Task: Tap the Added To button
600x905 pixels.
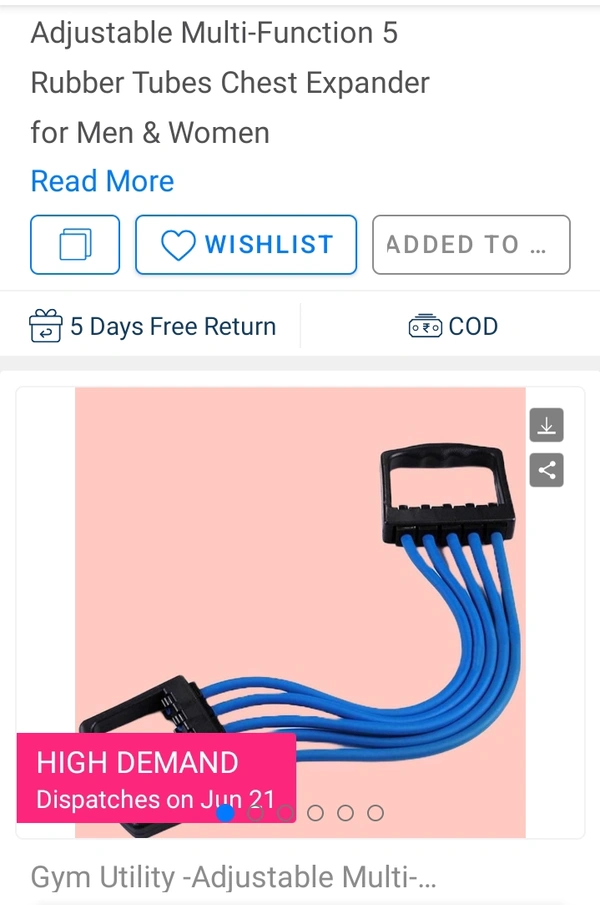Action: tap(471, 245)
